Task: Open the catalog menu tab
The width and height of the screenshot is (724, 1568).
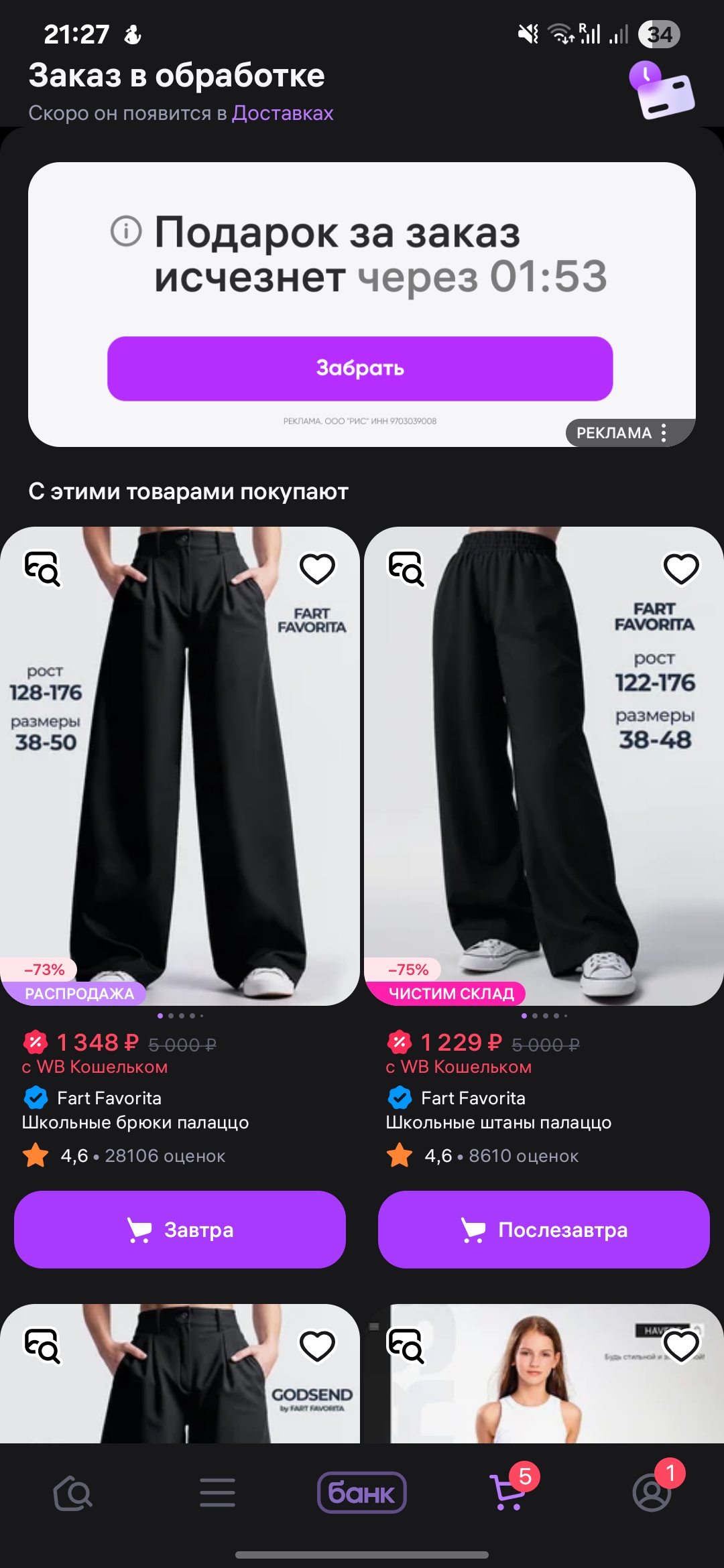Action: 217,1493
